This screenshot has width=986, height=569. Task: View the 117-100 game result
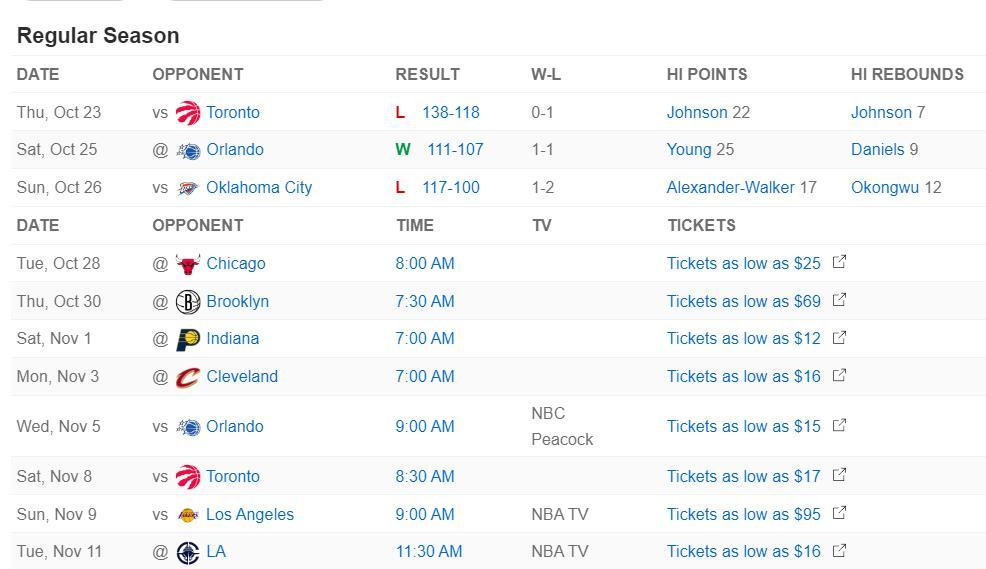450,187
